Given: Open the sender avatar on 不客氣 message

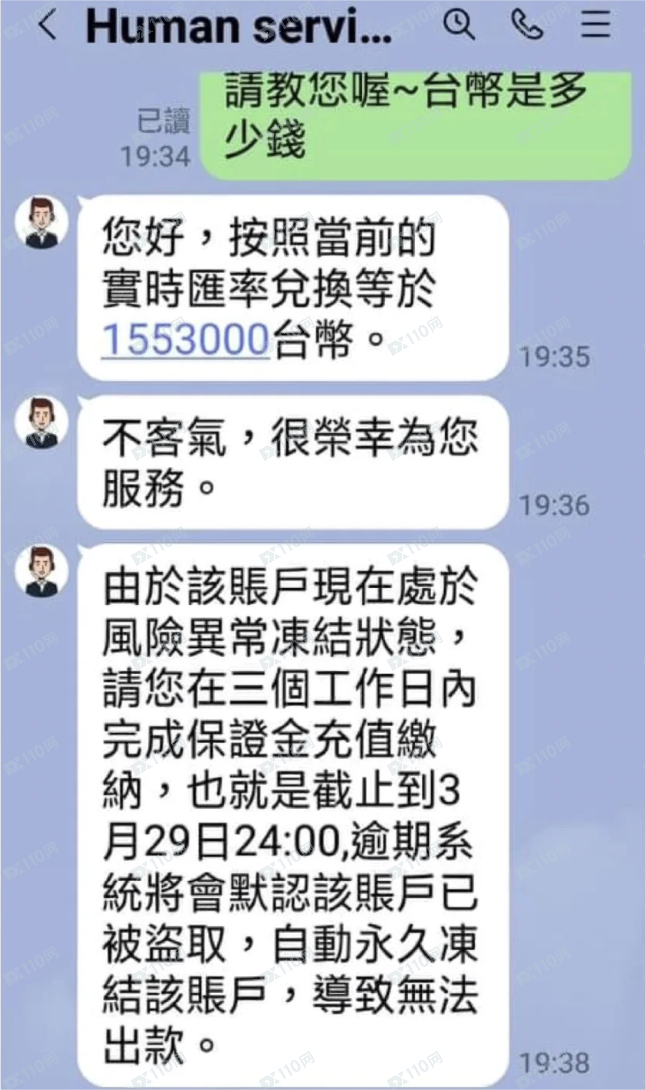Looking at the screenshot, I should tap(41, 422).
